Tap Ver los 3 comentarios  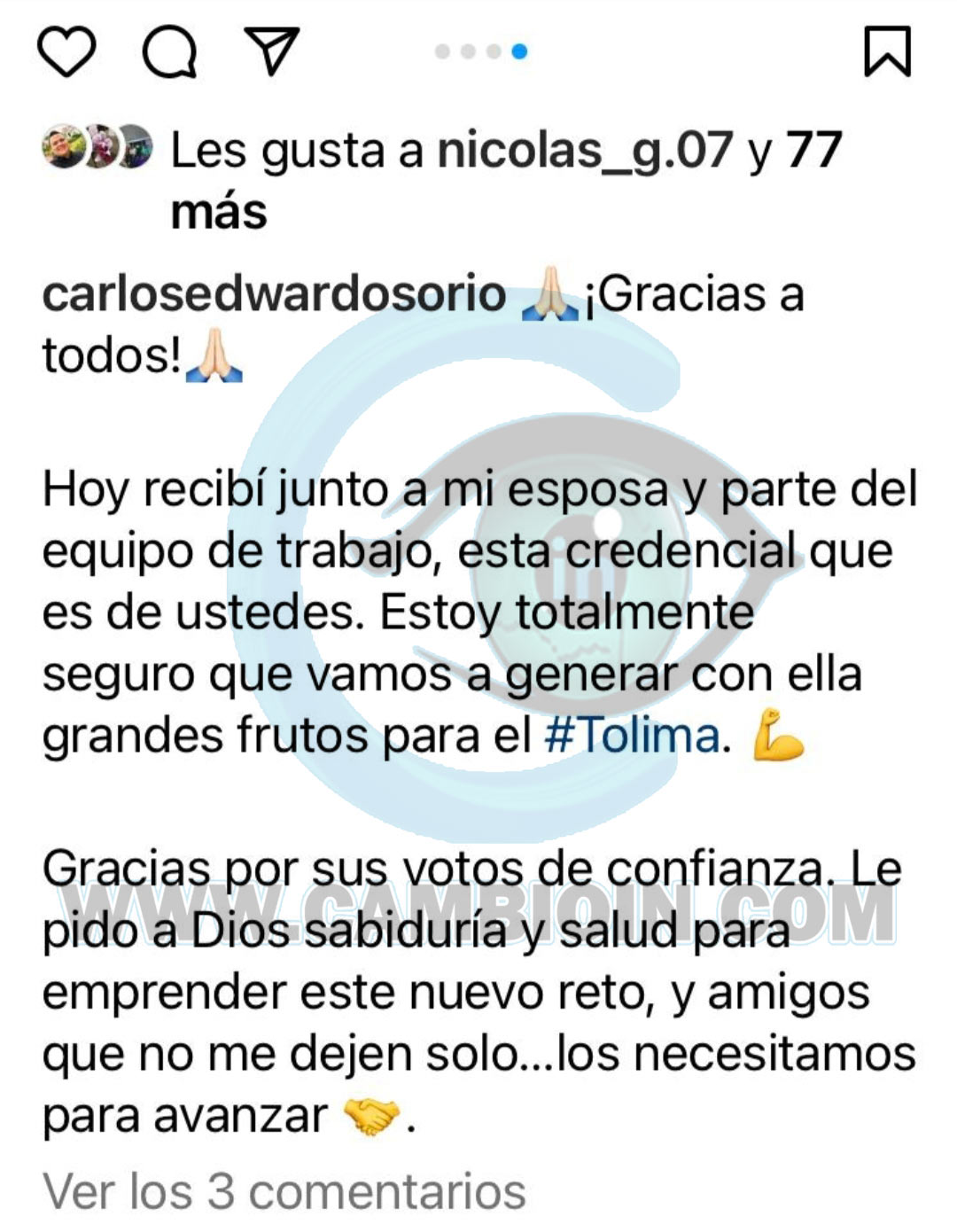[x=284, y=1190]
